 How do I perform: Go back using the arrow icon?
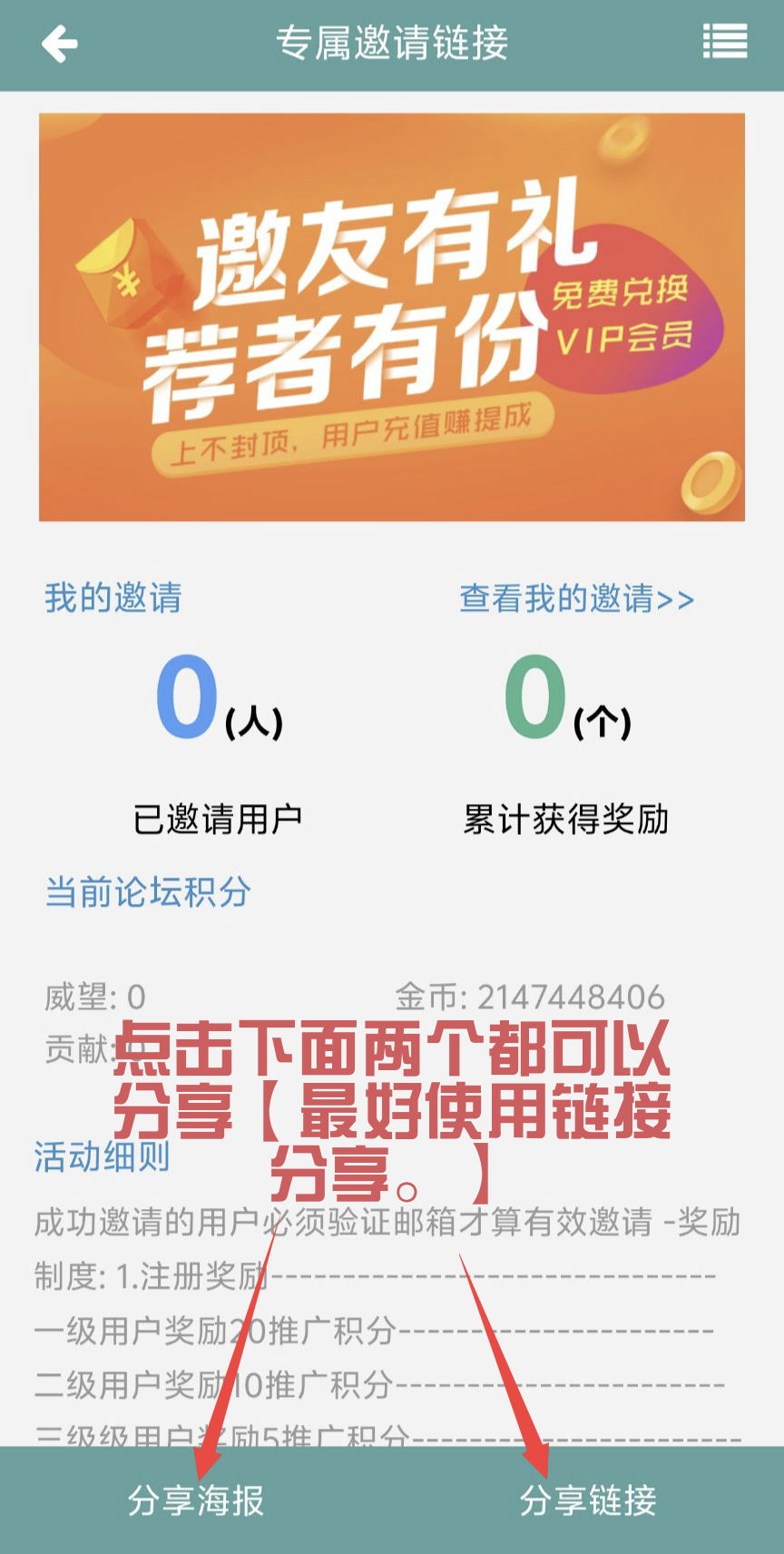pos(60,44)
